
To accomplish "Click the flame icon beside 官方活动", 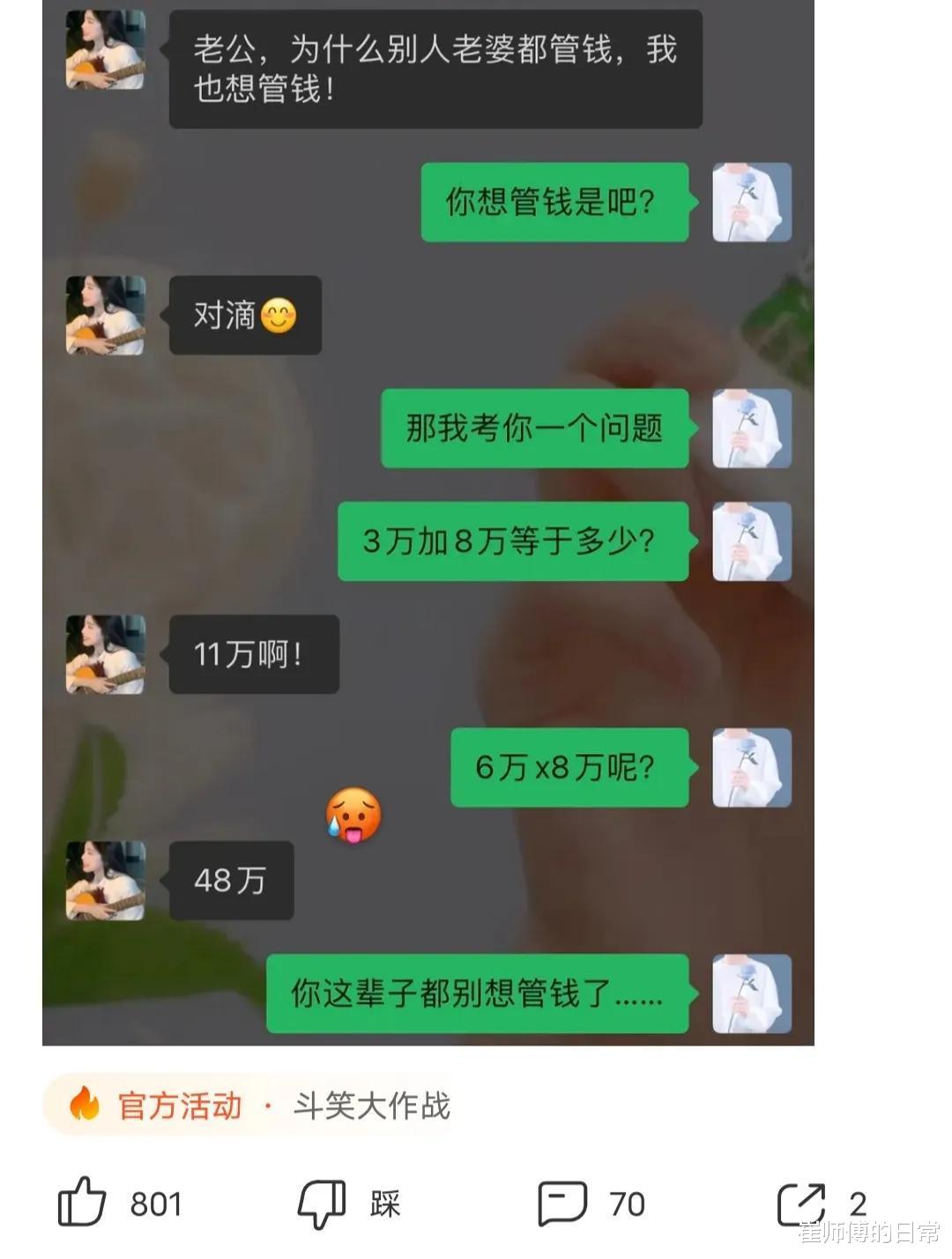I will tap(85, 1106).
